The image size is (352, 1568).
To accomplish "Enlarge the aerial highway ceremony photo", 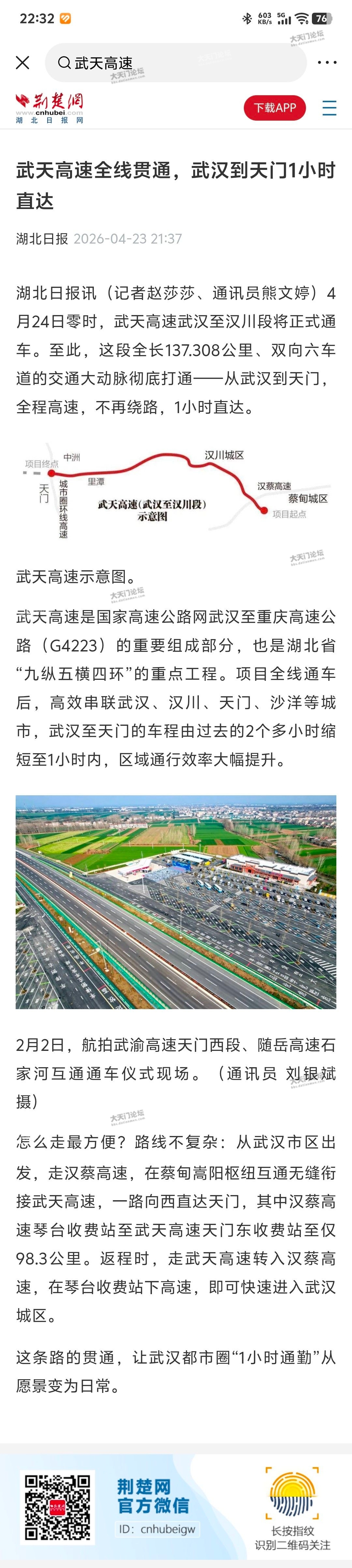I will (176, 902).
